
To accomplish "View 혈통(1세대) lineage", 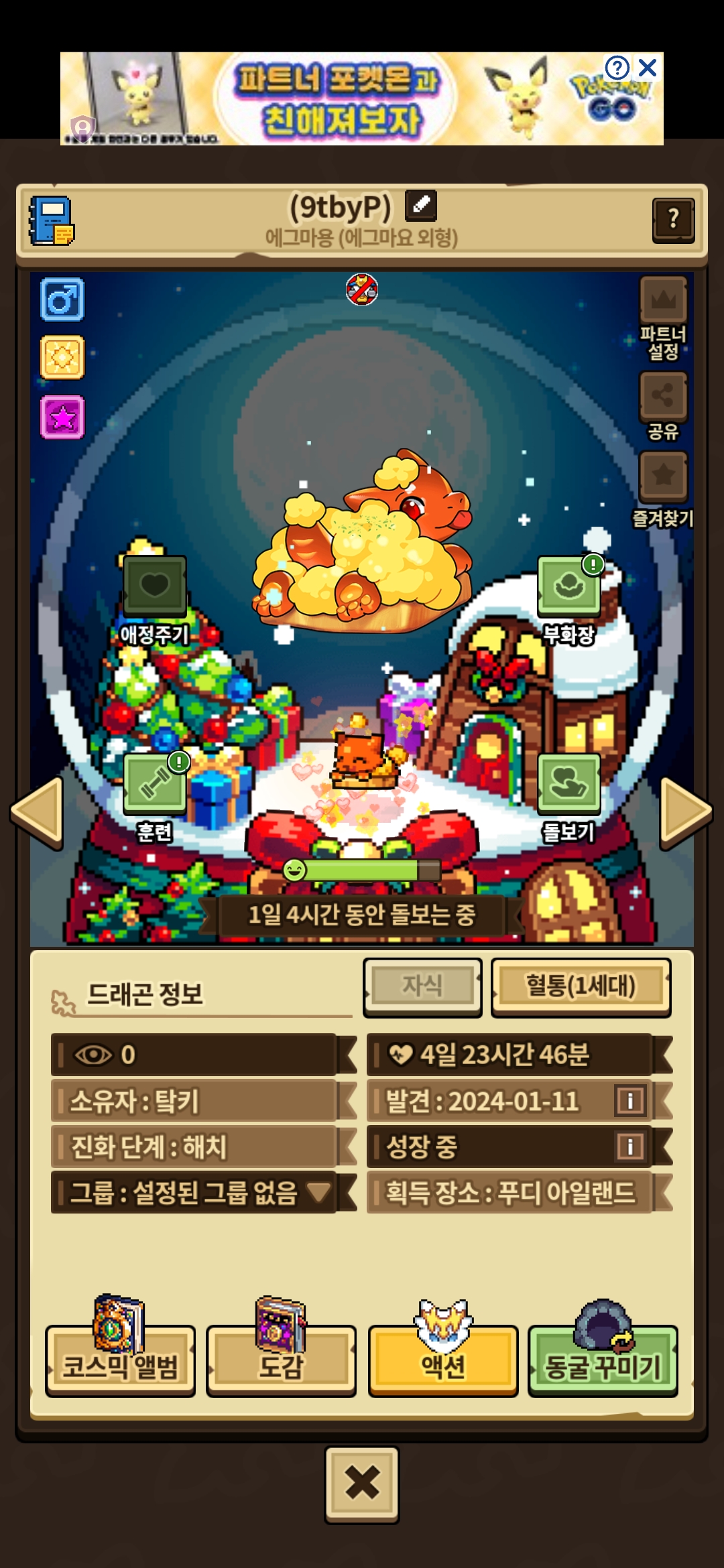I will click(581, 987).
